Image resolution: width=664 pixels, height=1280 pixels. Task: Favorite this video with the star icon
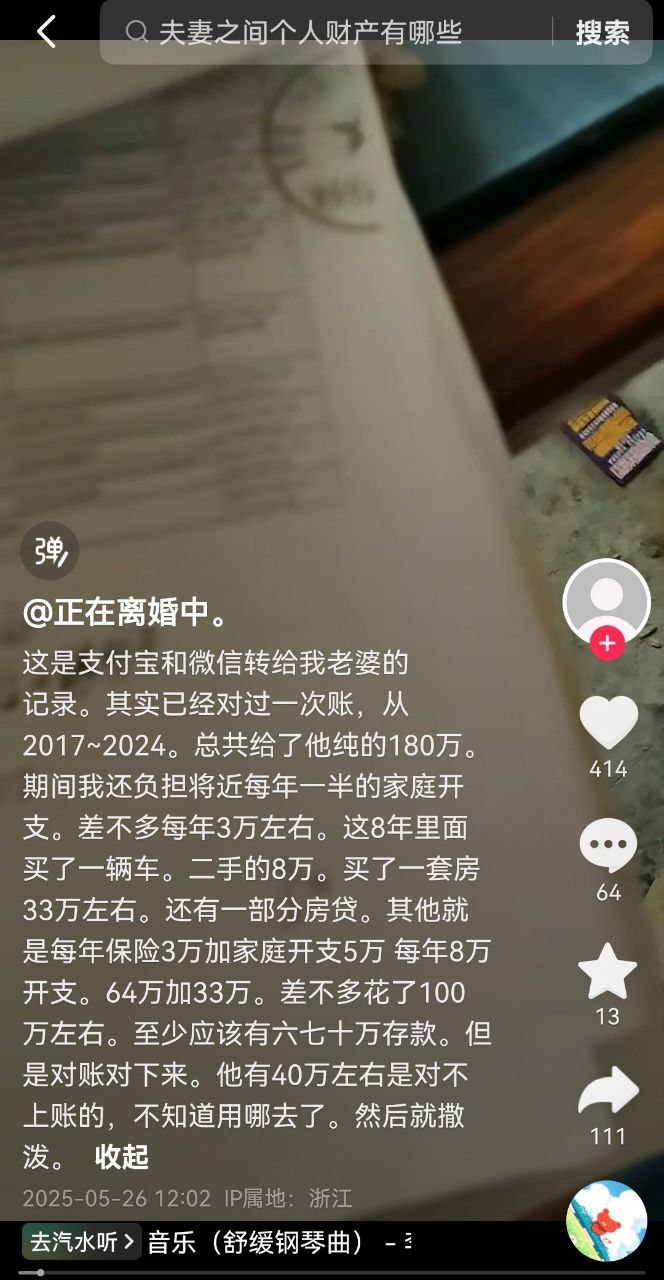coord(608,971)
